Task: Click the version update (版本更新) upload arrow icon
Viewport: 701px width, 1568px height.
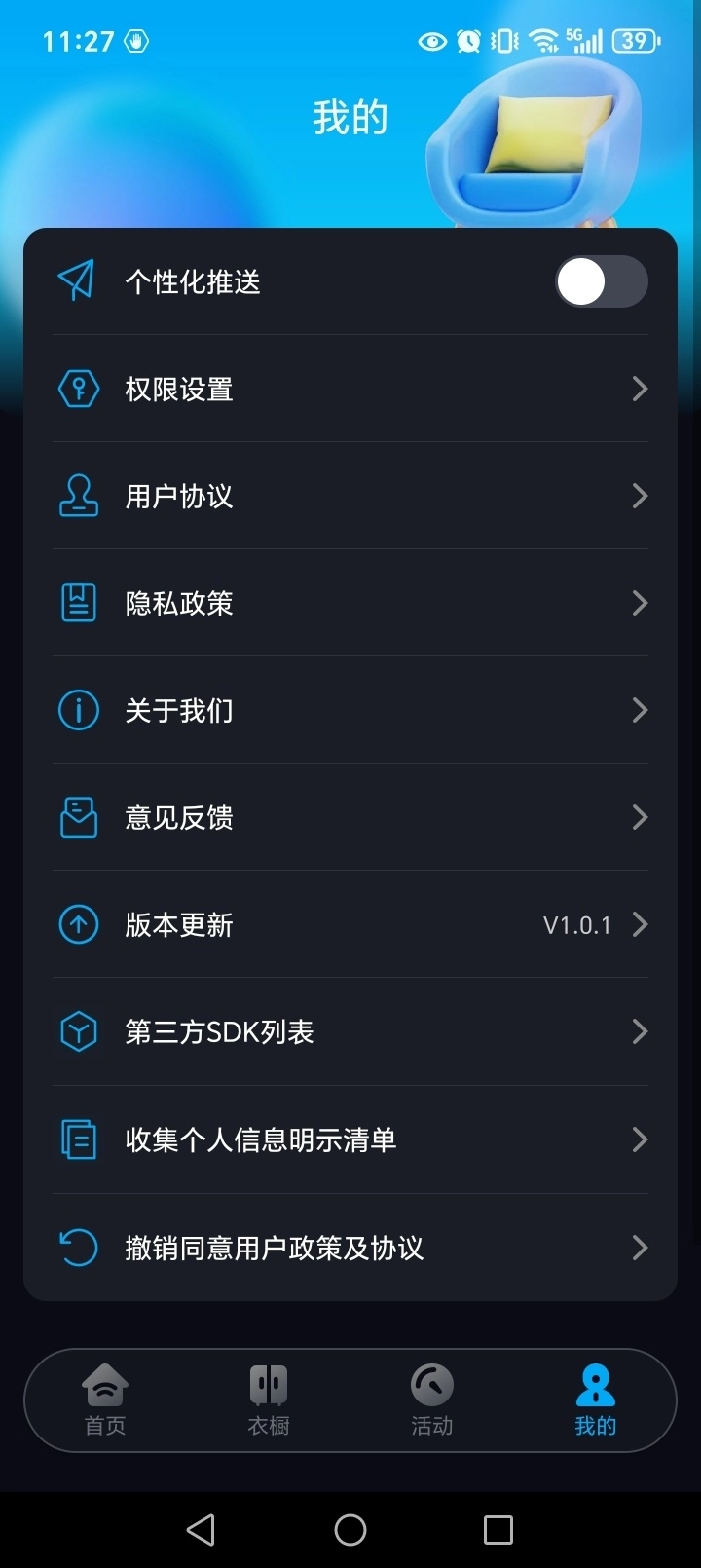Action: 78,924
